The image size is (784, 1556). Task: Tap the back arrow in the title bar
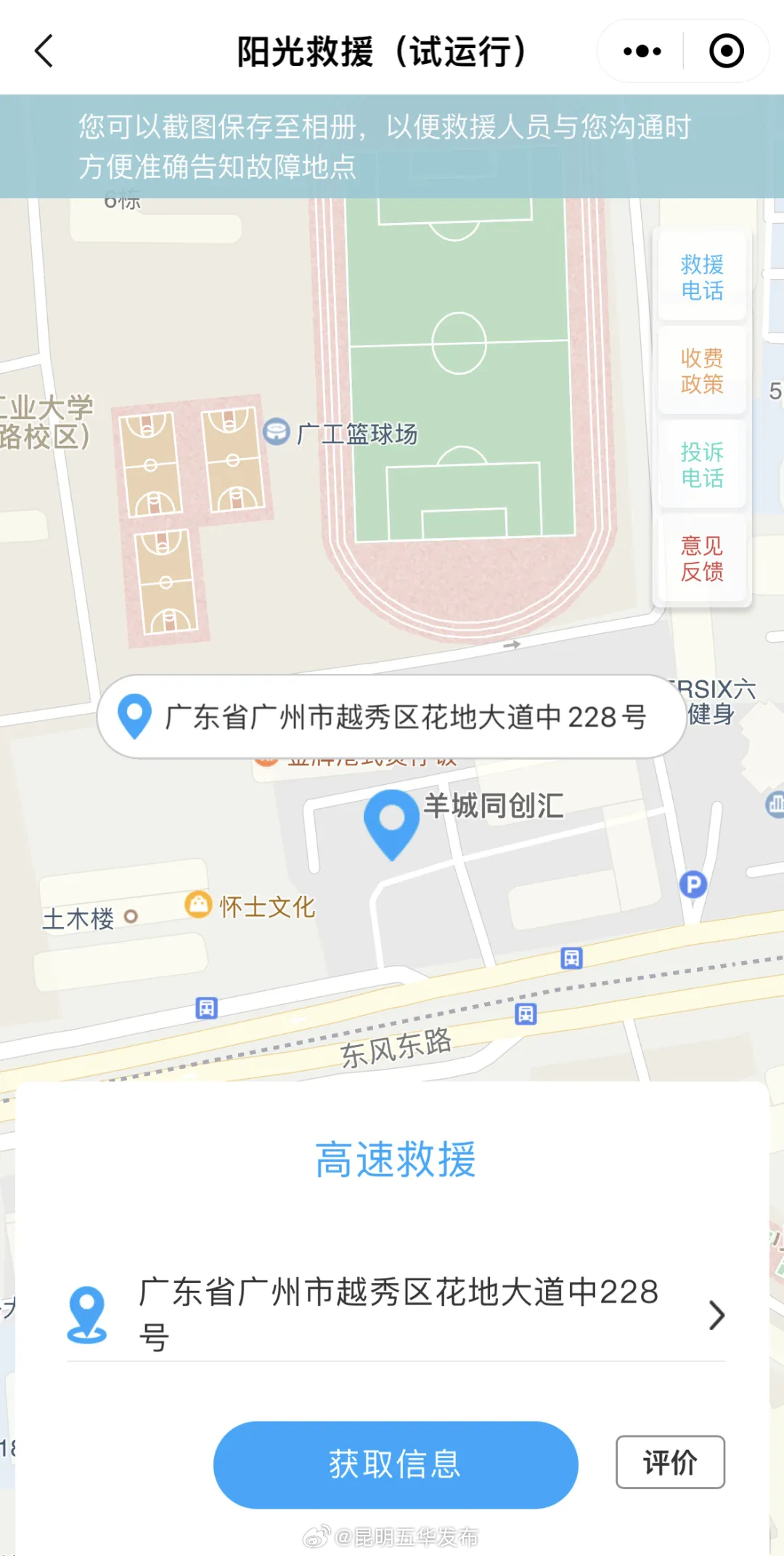[x=44, y=51]
